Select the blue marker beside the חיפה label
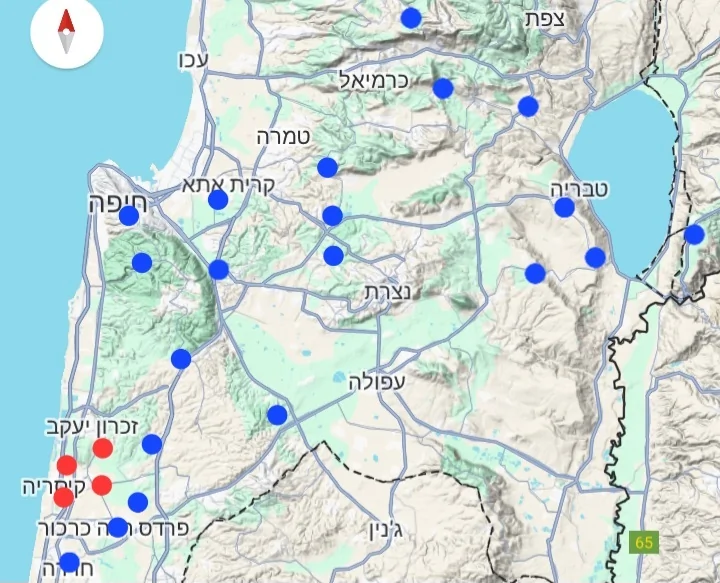 [129, 216]
